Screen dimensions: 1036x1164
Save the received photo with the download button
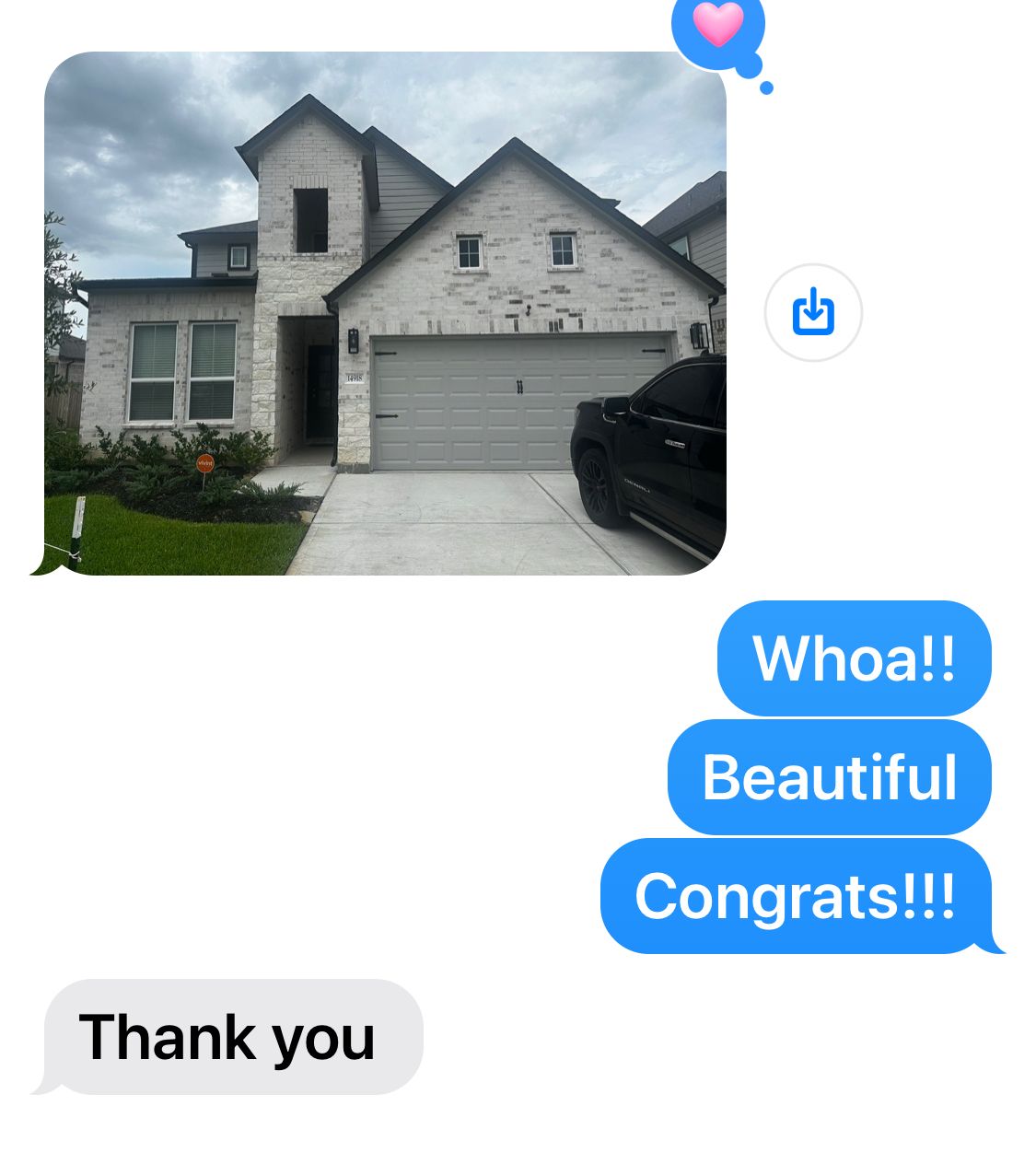[x=813, y=312]
